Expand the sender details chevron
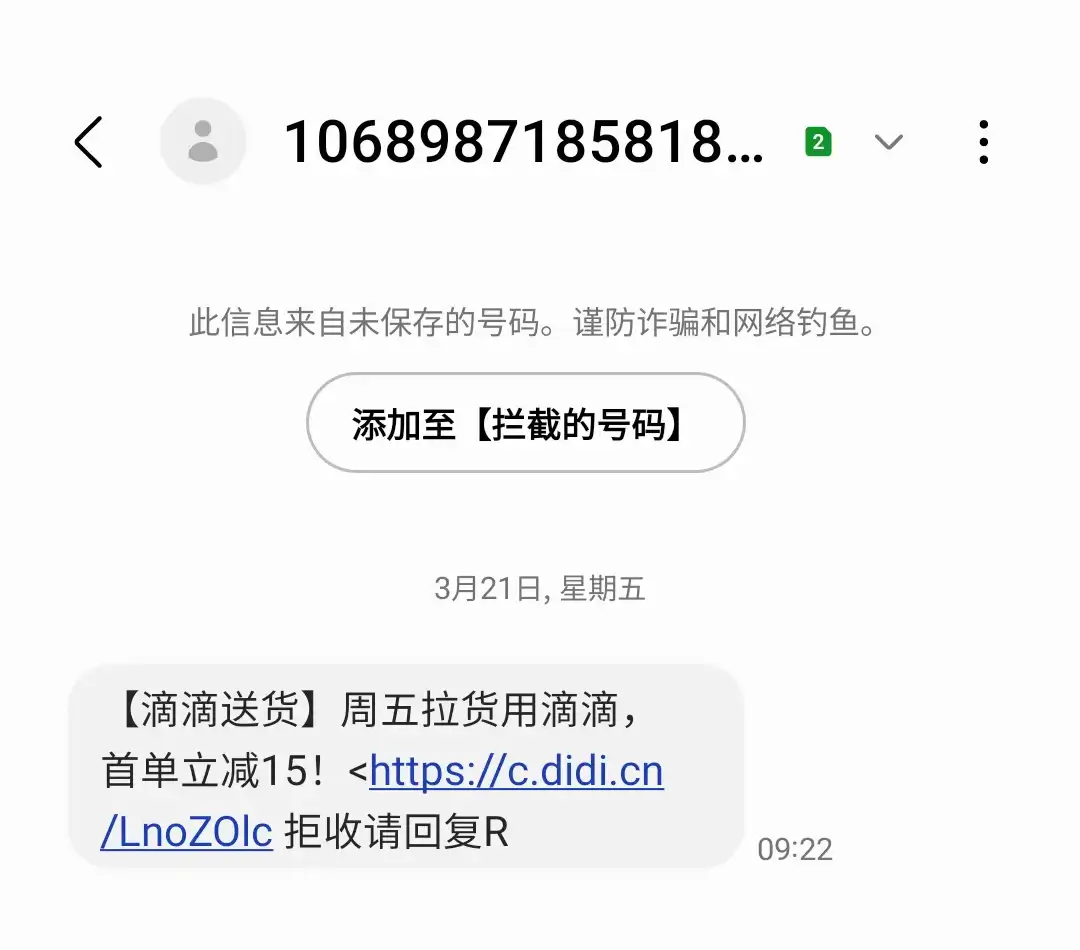This screenshot has width=1080, height=950. point(888,142)
